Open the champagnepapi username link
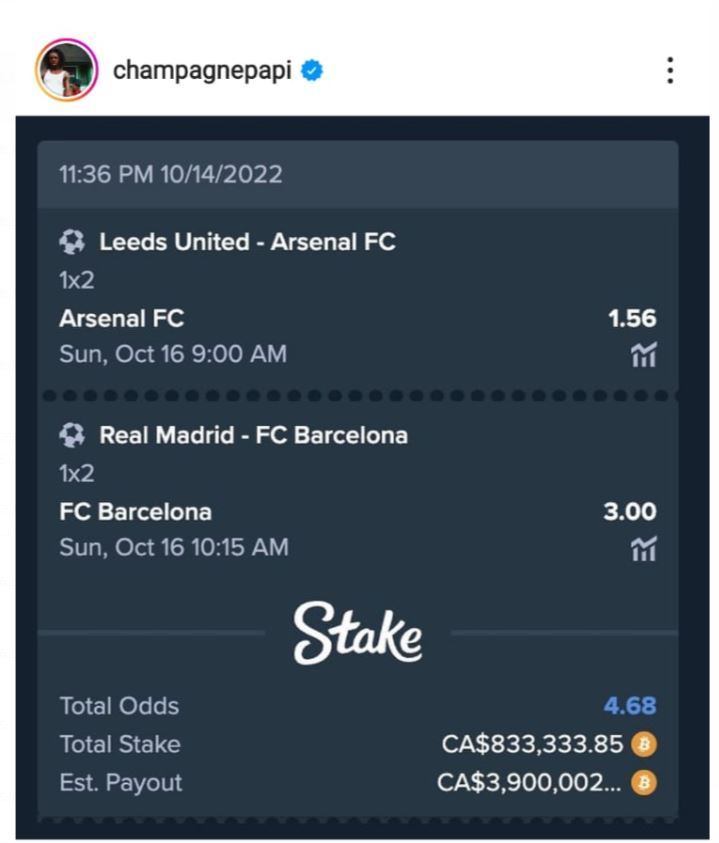This screenshot has height=843, width=719. click(202, 71)
